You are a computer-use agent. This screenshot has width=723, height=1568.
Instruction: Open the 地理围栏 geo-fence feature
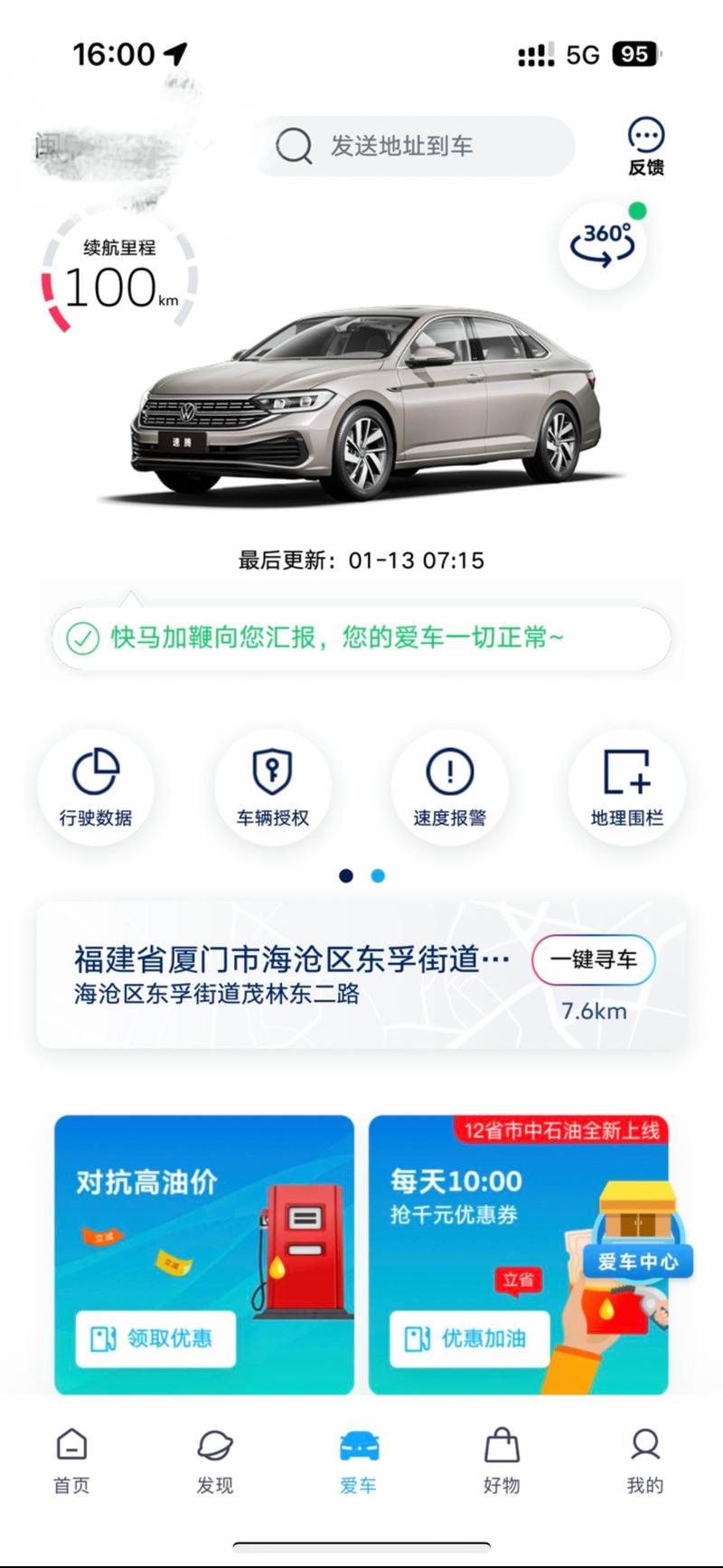(626, 787)
